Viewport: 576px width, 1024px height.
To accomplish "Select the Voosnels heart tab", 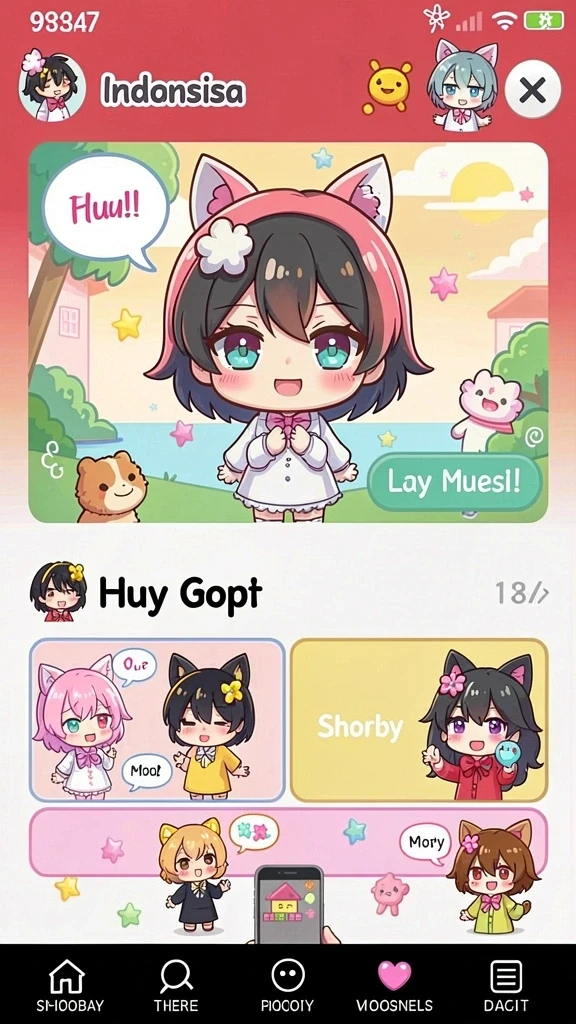I will (x=394, y=986).
